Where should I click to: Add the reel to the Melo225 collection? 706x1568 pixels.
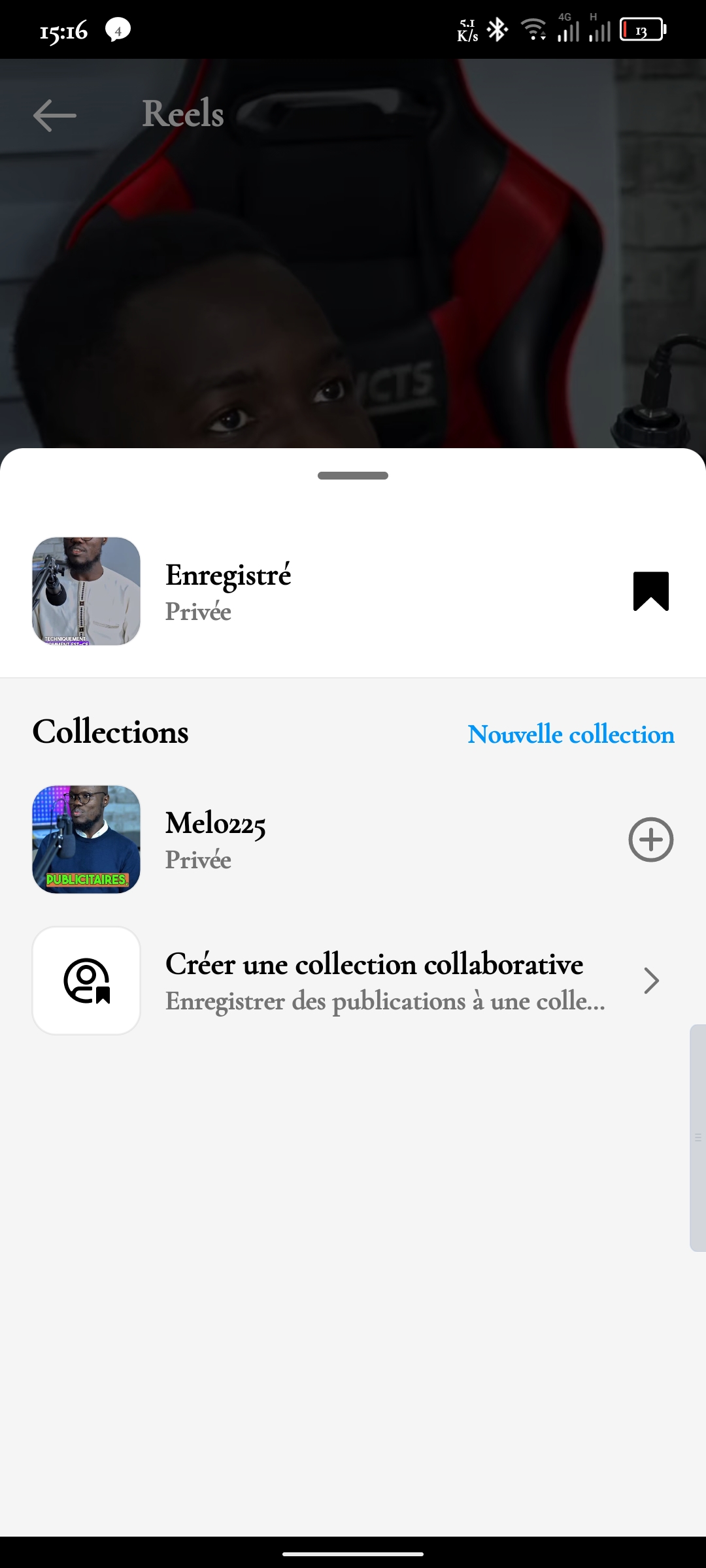pyautogui.click(x=650, y=840)
